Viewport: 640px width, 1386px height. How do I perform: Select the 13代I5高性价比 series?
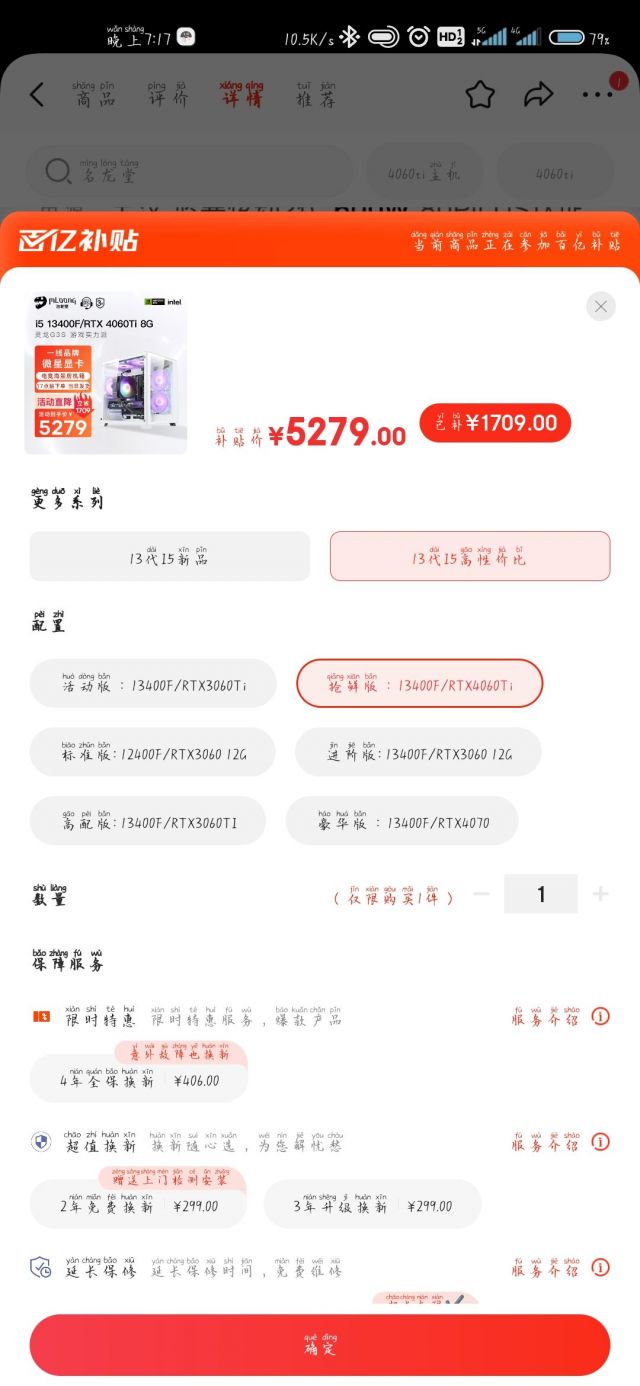click(x=469, y=556)
